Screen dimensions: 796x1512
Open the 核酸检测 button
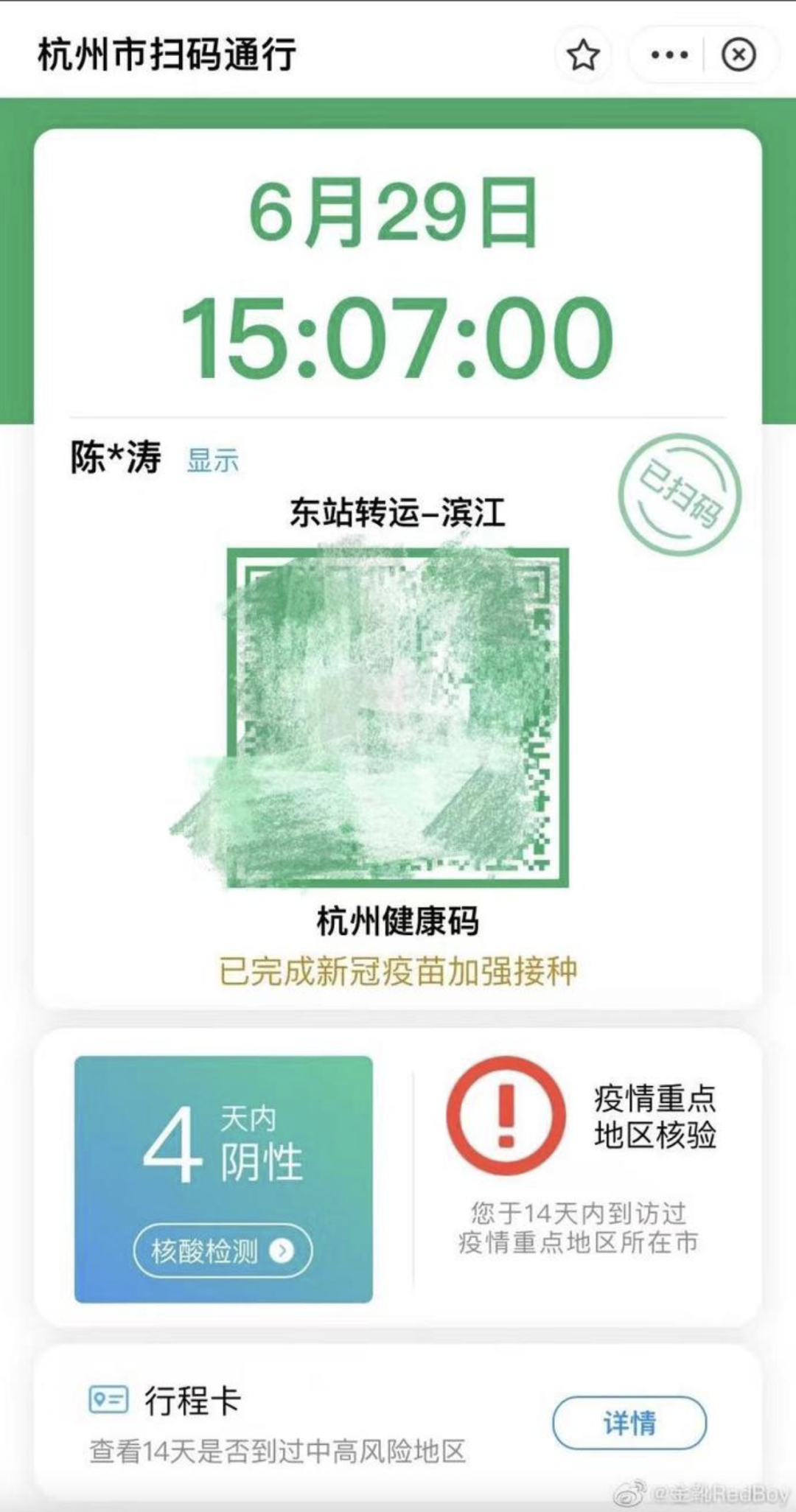(223, 1250)
